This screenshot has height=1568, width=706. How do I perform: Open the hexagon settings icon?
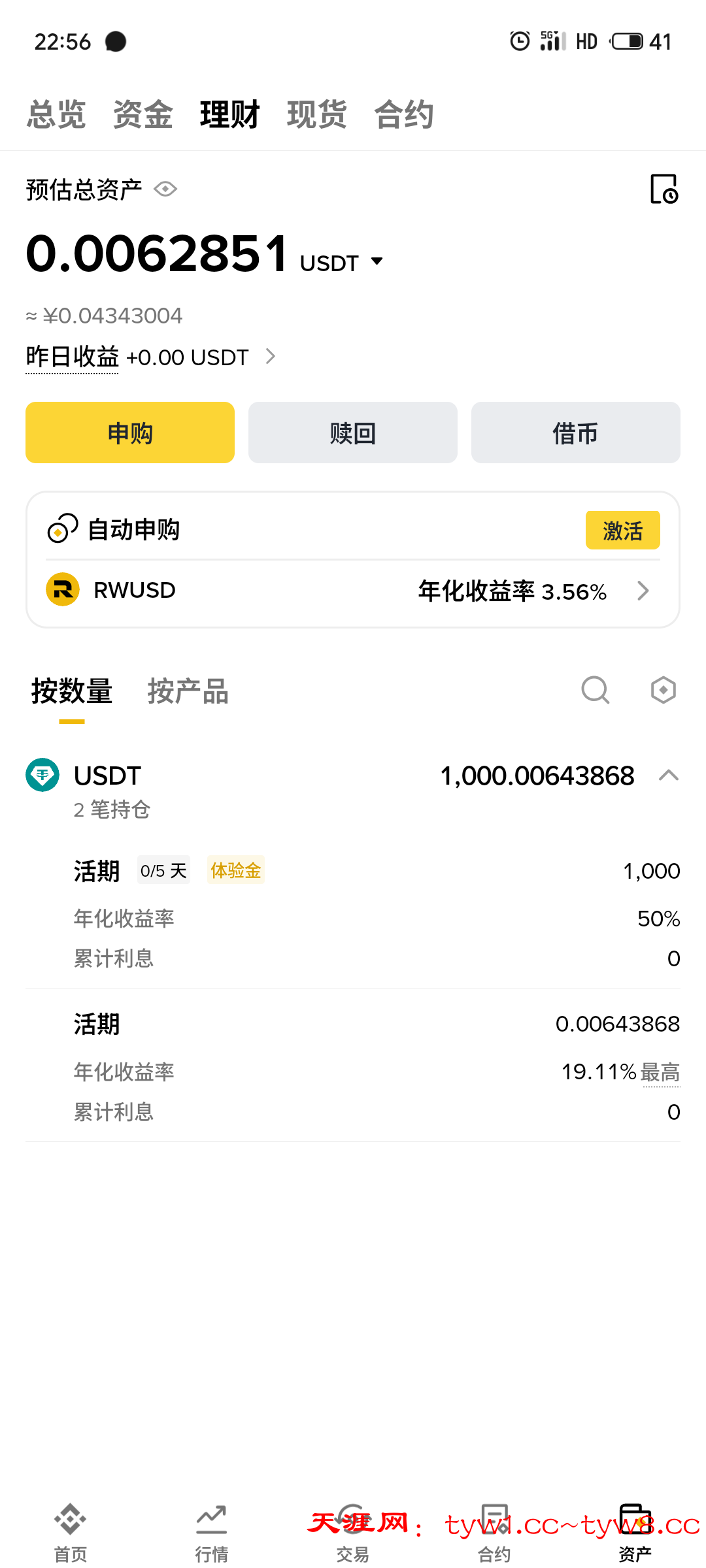(663, 690)
